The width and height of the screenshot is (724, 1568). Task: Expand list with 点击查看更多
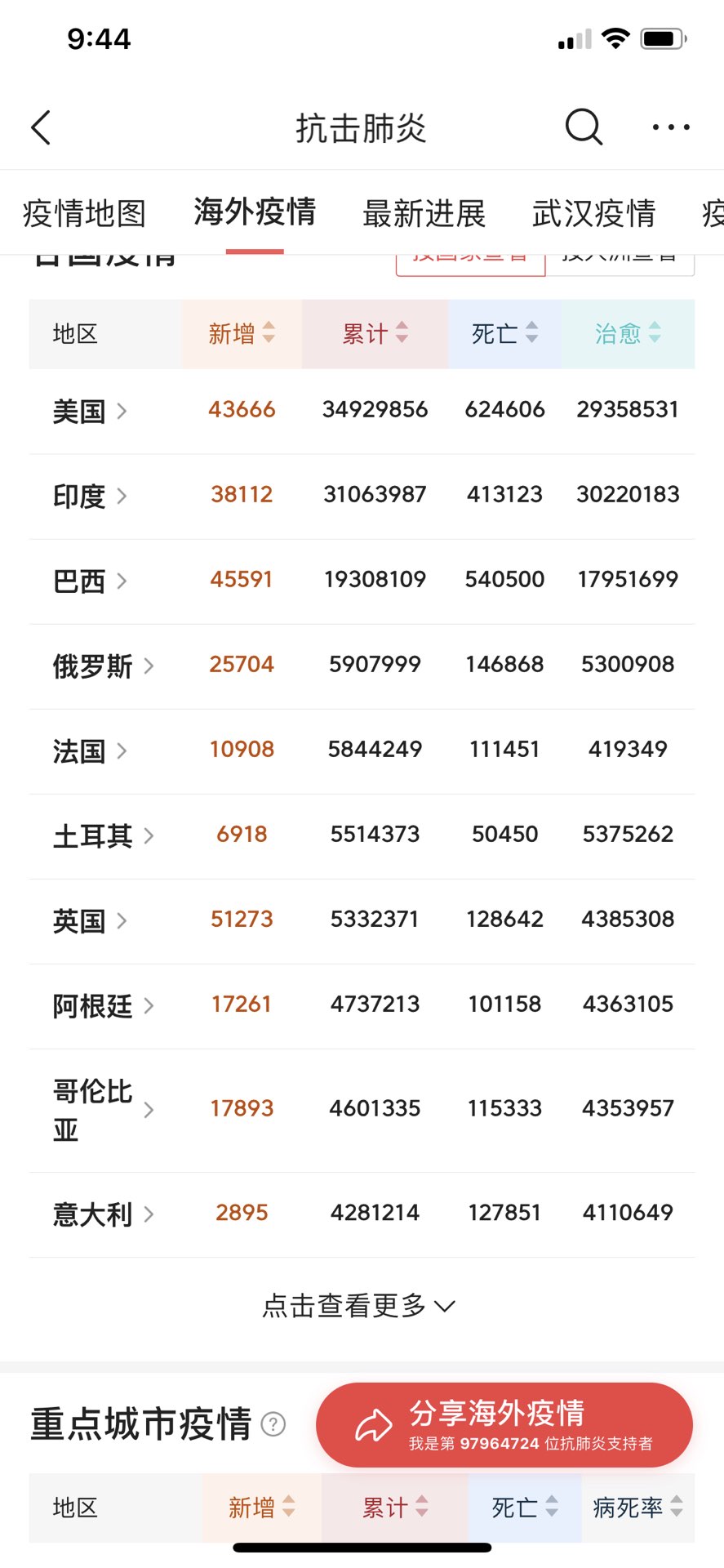click(358, 1305)
